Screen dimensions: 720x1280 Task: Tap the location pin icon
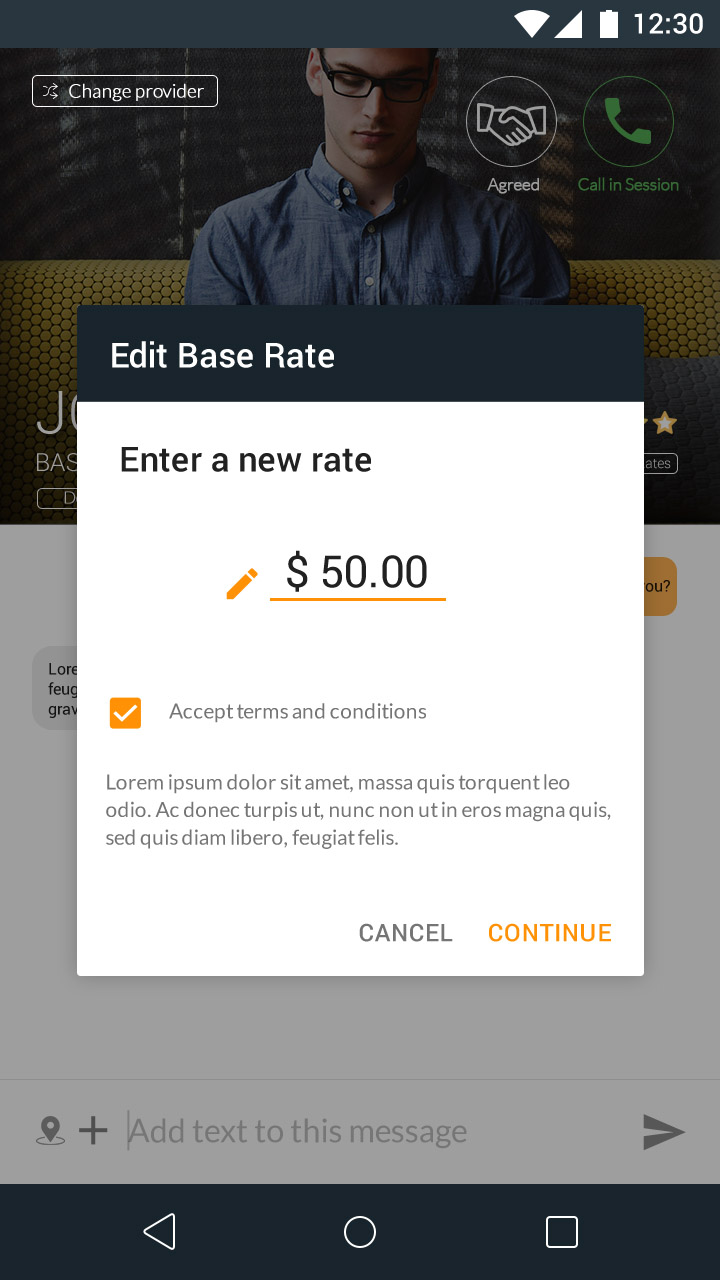50,1131
